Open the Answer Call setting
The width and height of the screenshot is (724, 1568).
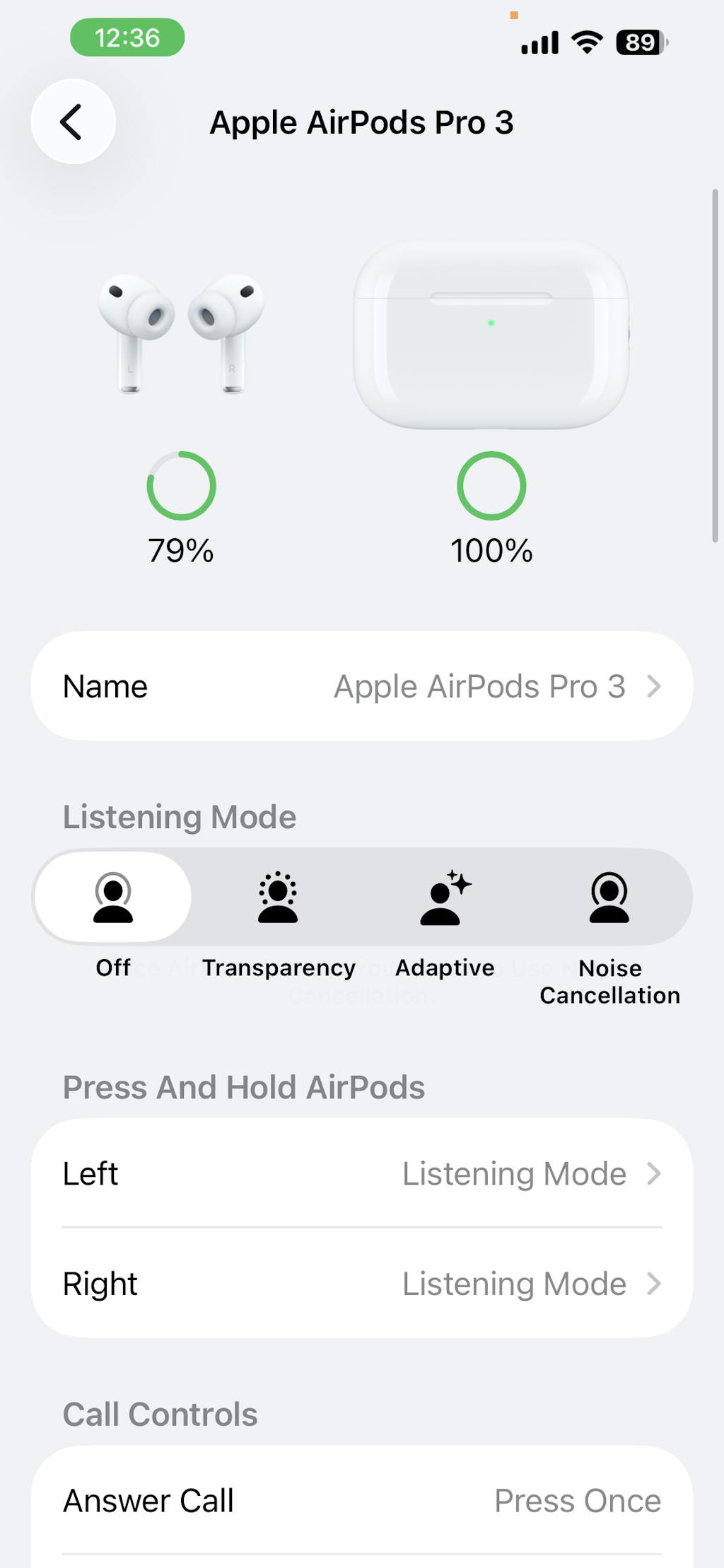point(361,1501)
